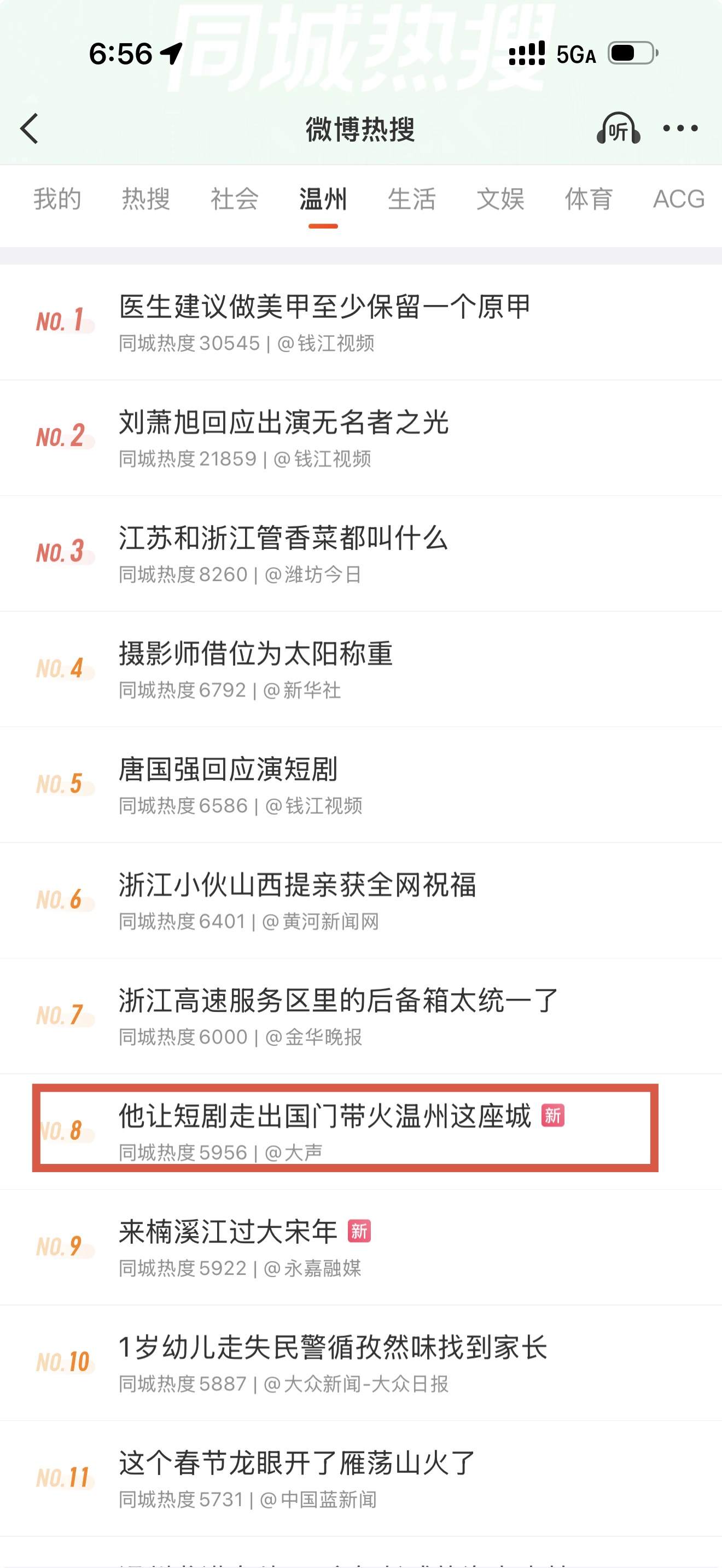Open topic 浙江小伙山西提亲获全网祝福
The width and height of the screenshot is (722, 1568).
point(298,885)
